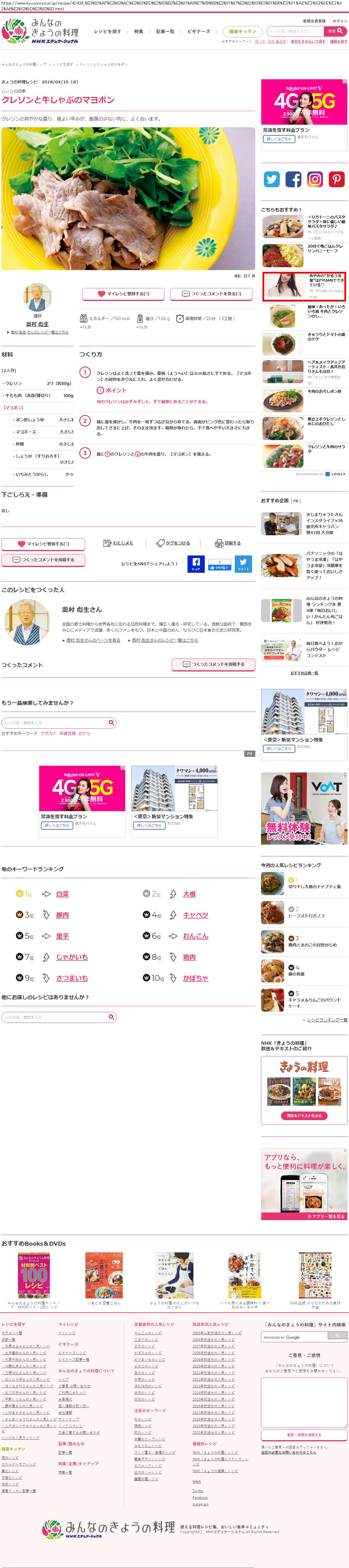This screenshot has width=349, height=1568.
Task: Open 奥村 彪生さんのページを見る link
Action: pos(93,640)
